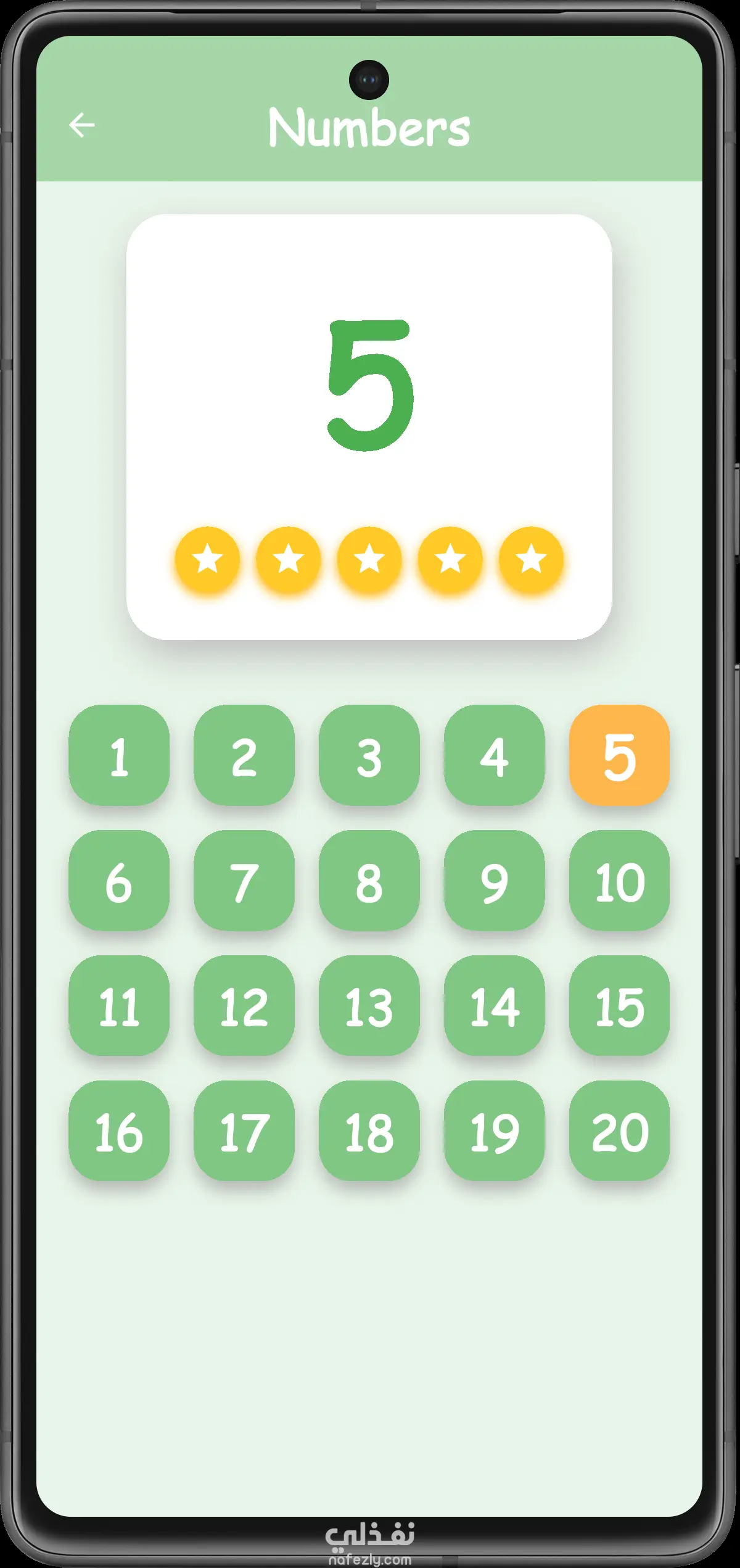740x1568 pixels.
Task: Choose the number 18 tile
Action: click(x=369, y=1131)
